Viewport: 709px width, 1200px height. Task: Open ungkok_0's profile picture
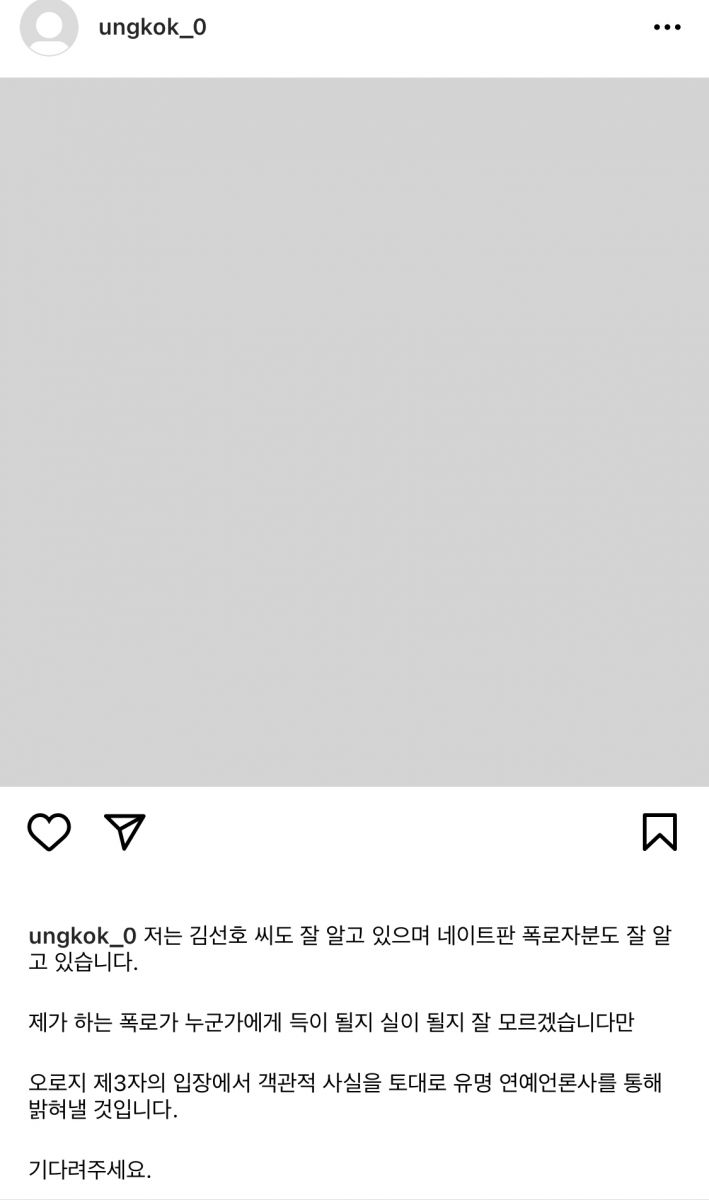tap(49, 27)
